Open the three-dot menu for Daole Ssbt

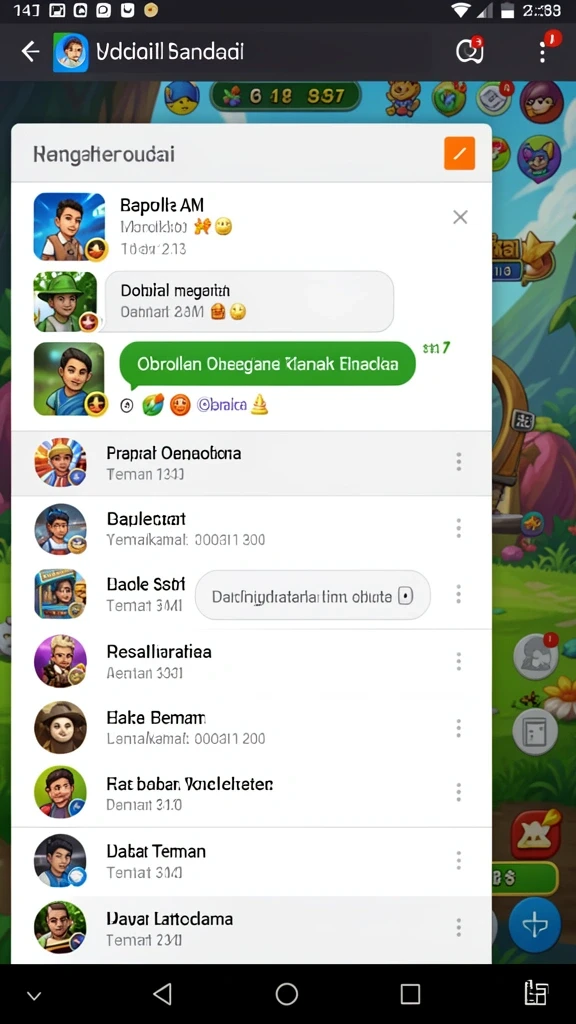click(x=458, y=594)
